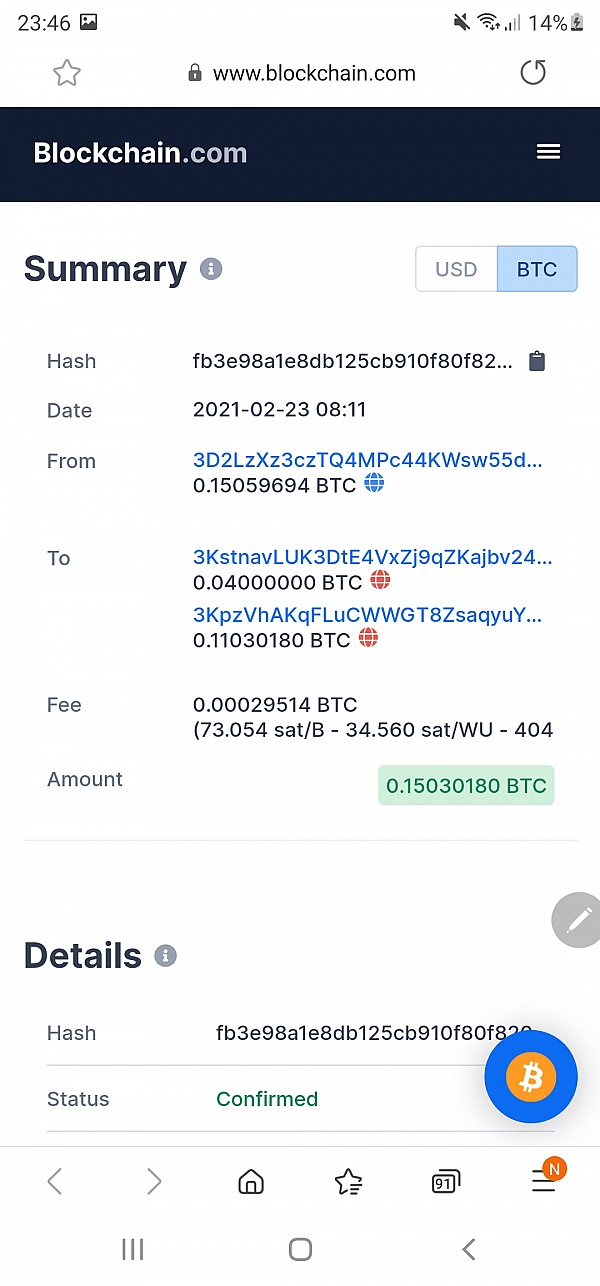This screenshot has width=600, height=1286.
Task: Switch the summary currency to USD
Action: pyautogui.click(x=456, y=269)
